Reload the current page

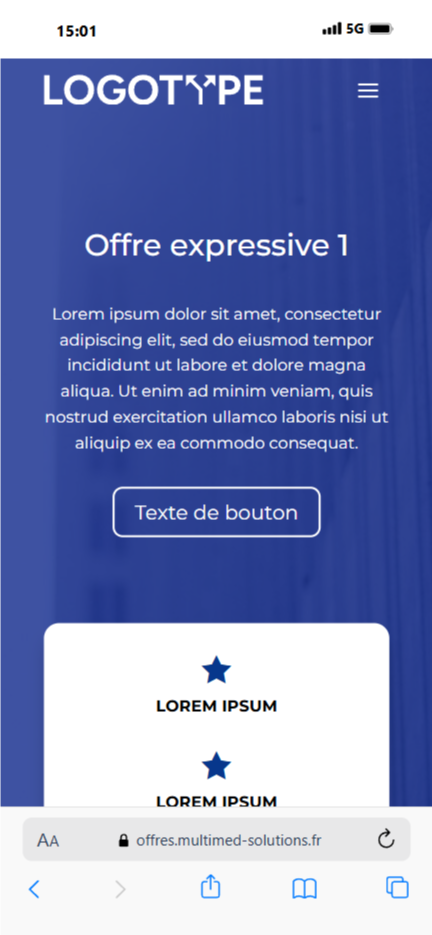pyautogui.click(x=386, y=840)
